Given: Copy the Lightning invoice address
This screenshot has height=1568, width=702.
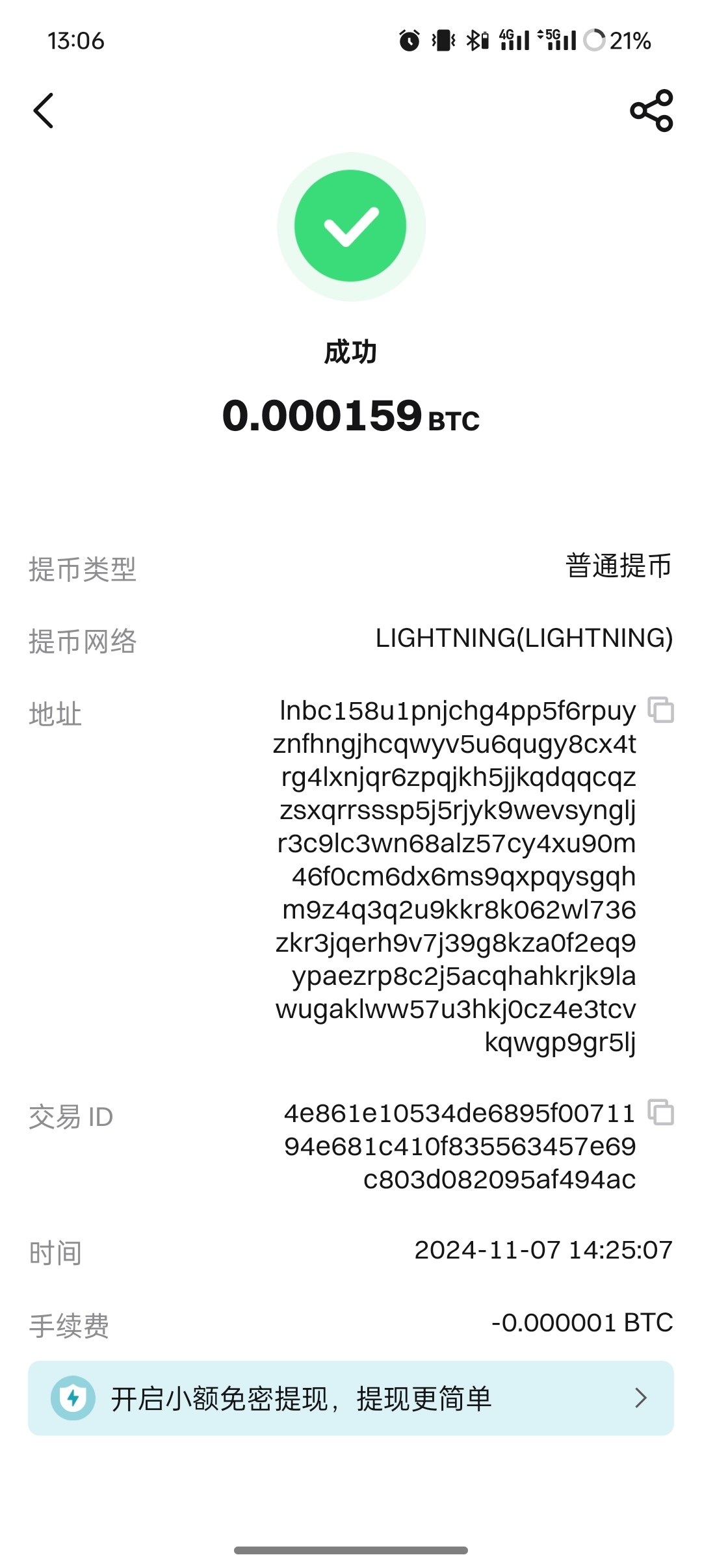Looking at the screenshot, I should [660, 710].
